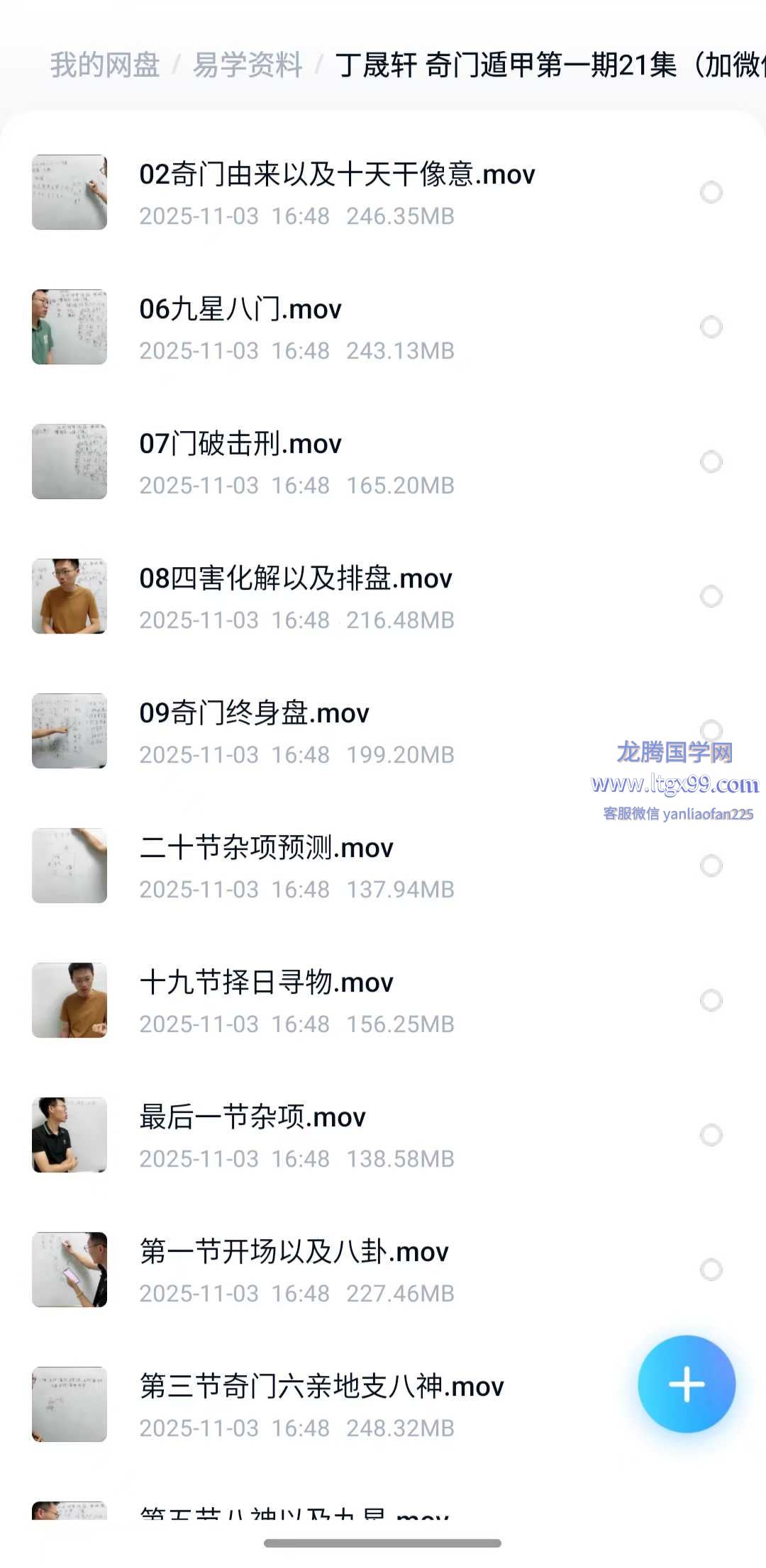Screen dimensions: 766x1568
Task: Open the 06九星八门.mov video
Action: (240, 309)
